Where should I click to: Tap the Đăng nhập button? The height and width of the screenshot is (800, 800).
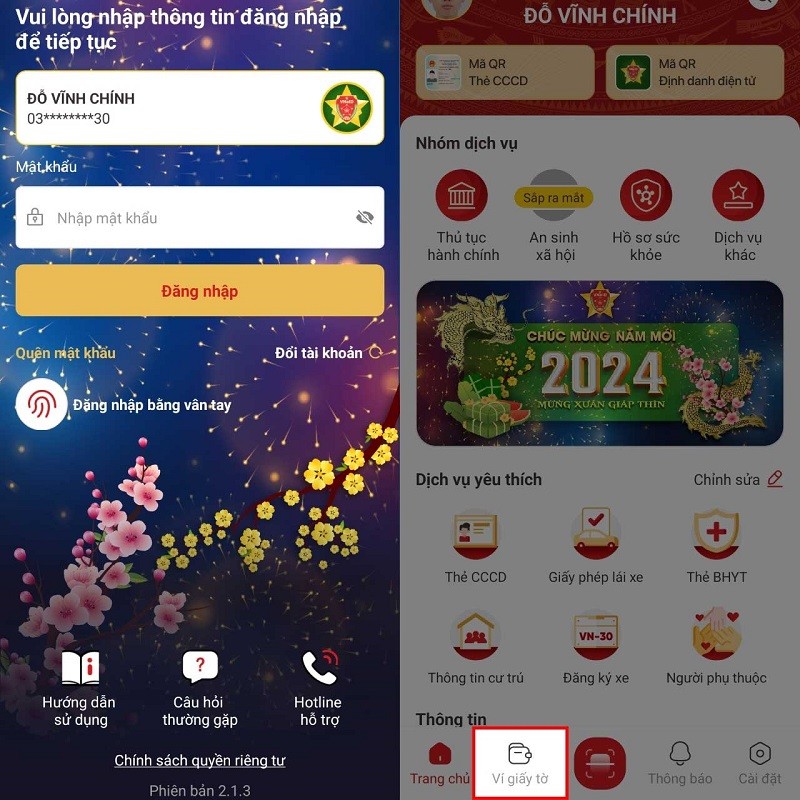[x=200, y=291]
